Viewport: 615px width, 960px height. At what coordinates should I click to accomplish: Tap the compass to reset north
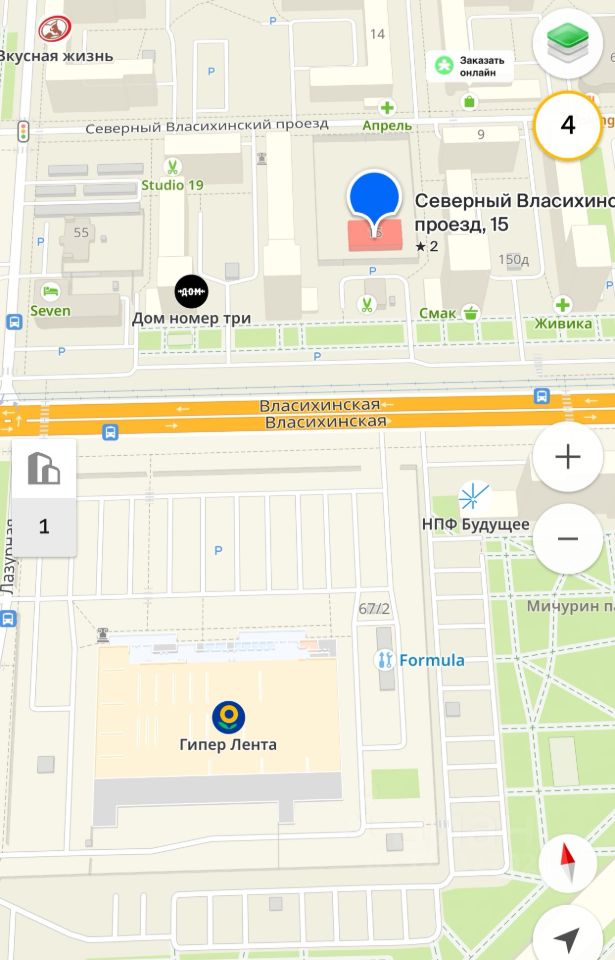tap(567, 863)
